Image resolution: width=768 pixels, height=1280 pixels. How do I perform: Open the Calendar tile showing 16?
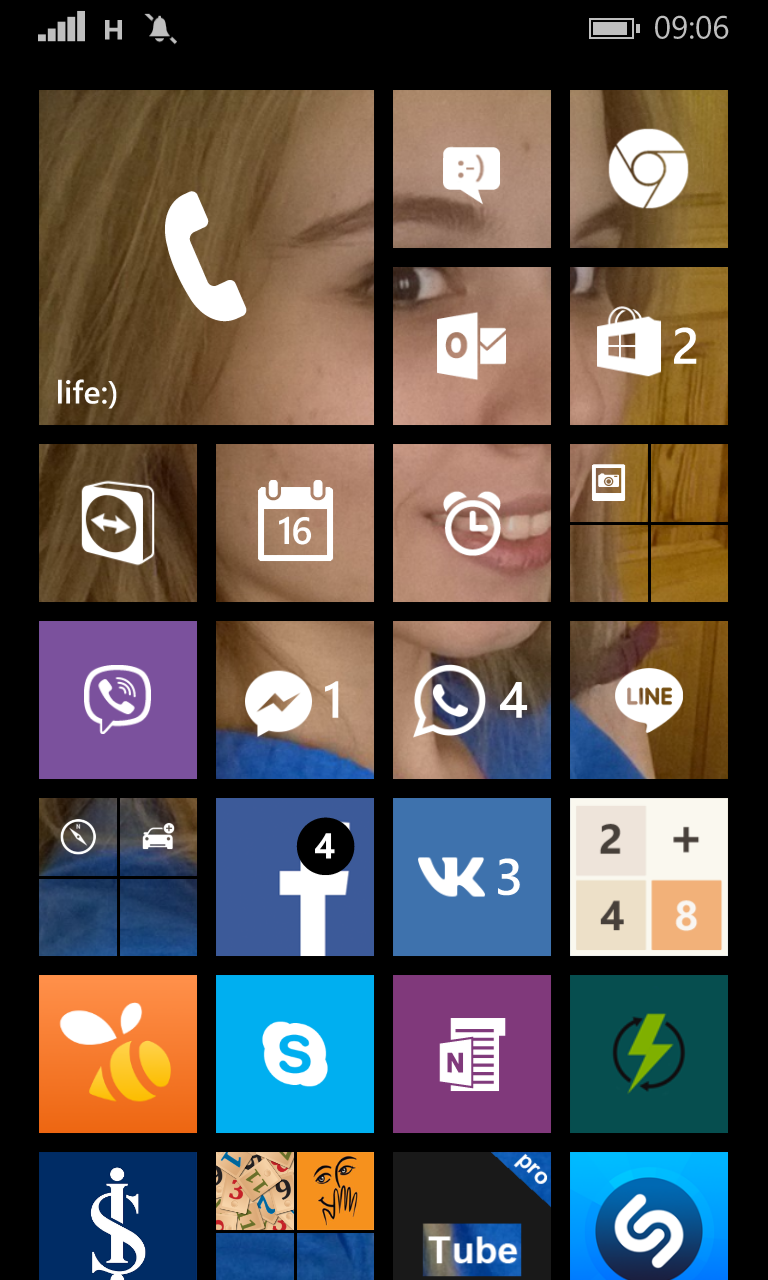[295, 523]
